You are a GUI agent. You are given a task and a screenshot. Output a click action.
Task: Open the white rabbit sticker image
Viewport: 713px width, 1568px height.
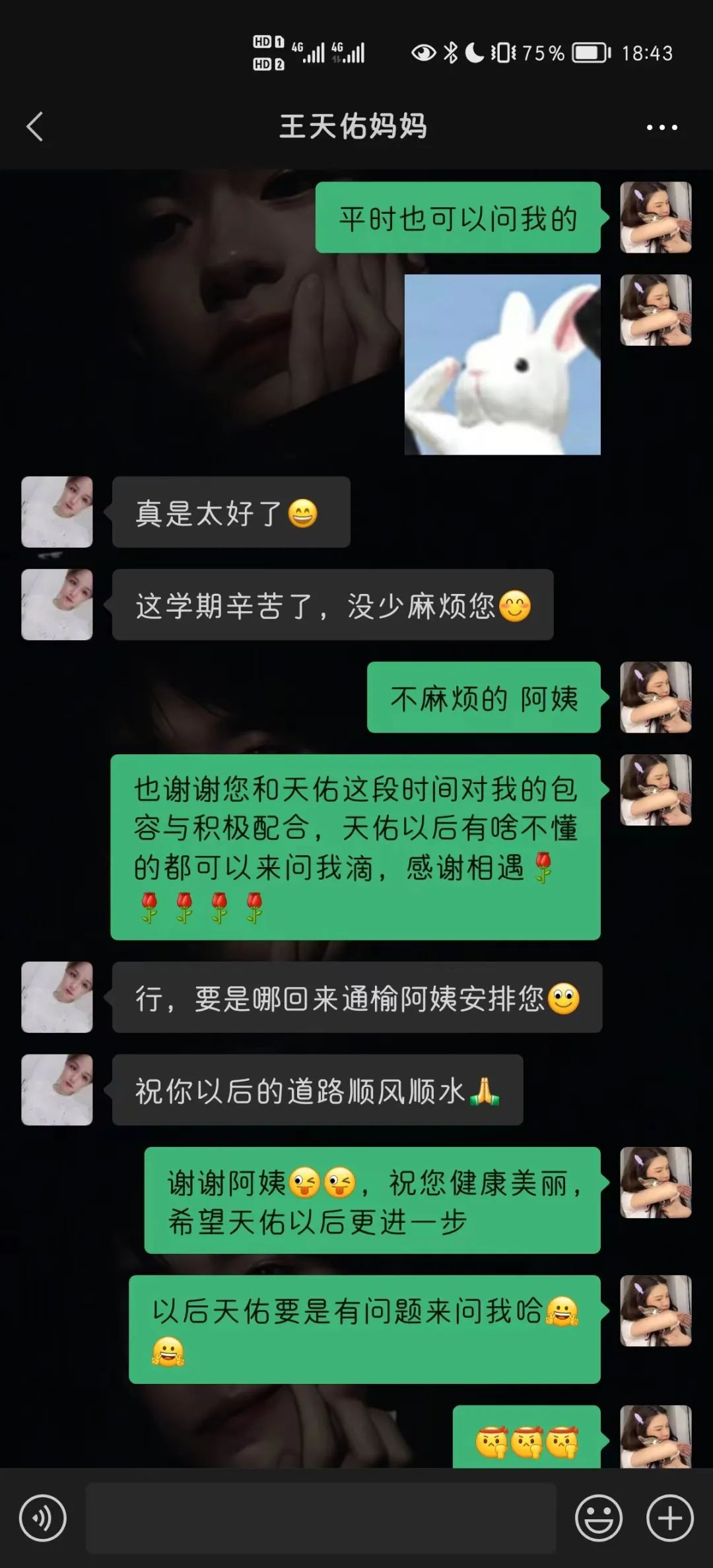tap(502, 364)
